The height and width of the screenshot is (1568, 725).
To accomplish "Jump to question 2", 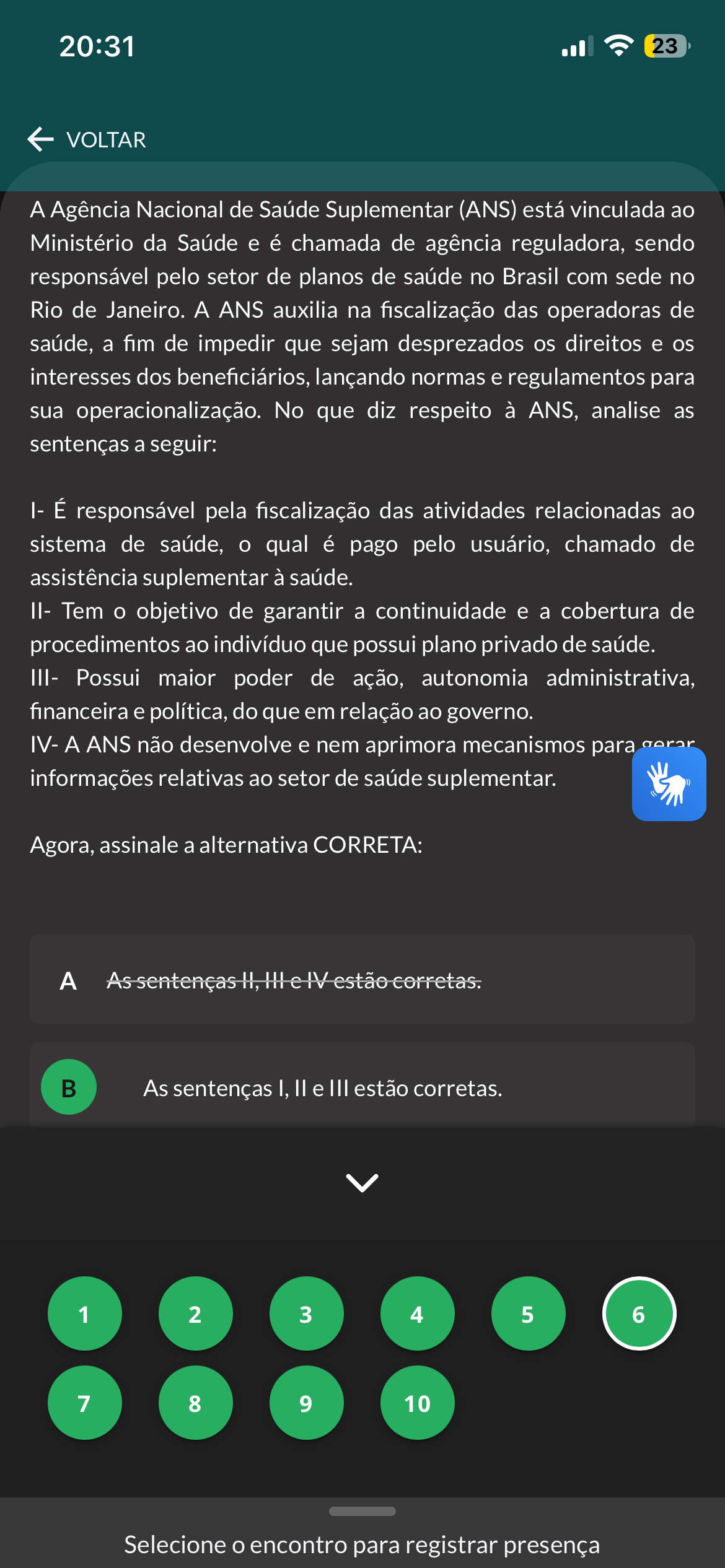I will pos(195,1313).
